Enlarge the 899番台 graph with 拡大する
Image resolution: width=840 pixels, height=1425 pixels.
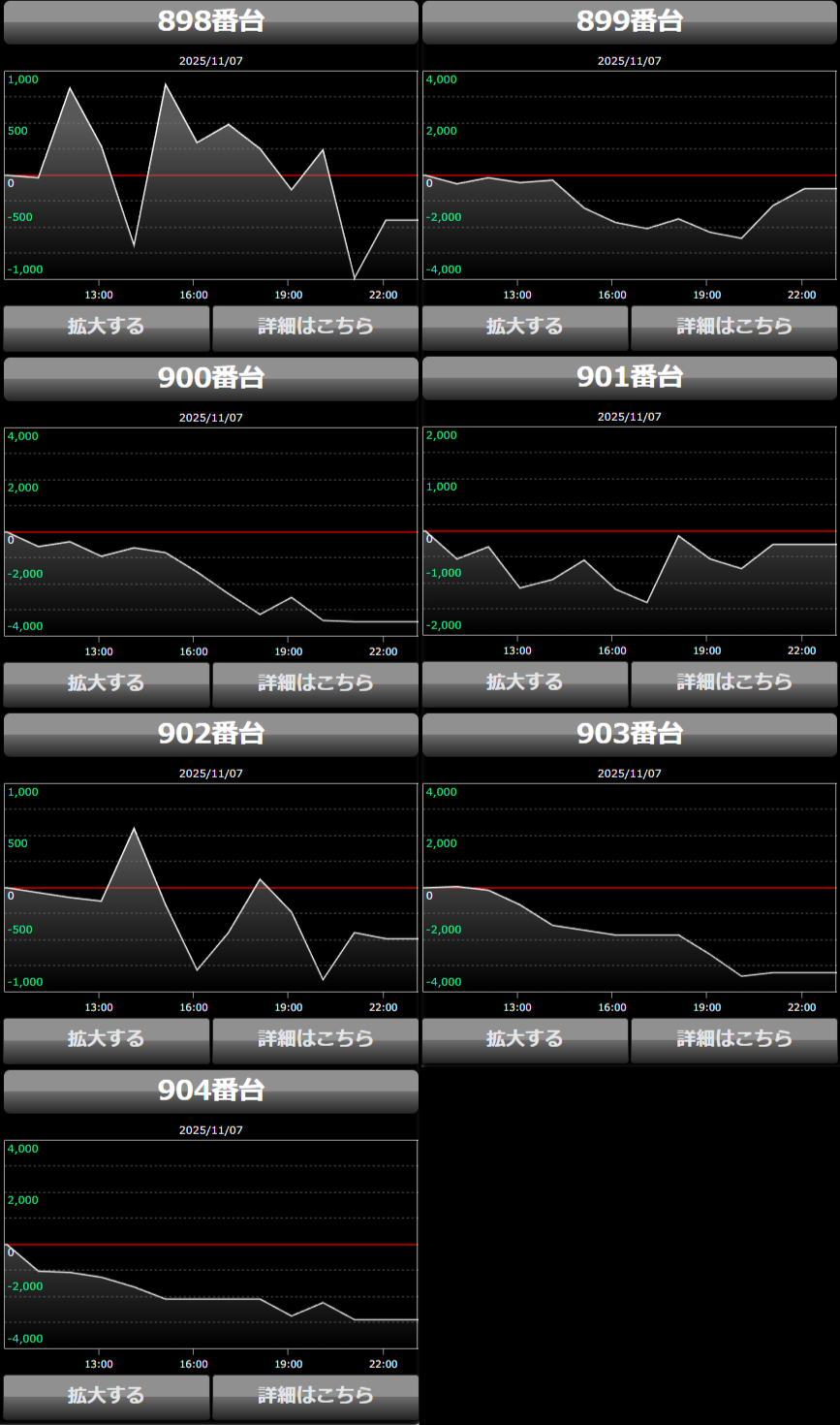tap(525, 328)
